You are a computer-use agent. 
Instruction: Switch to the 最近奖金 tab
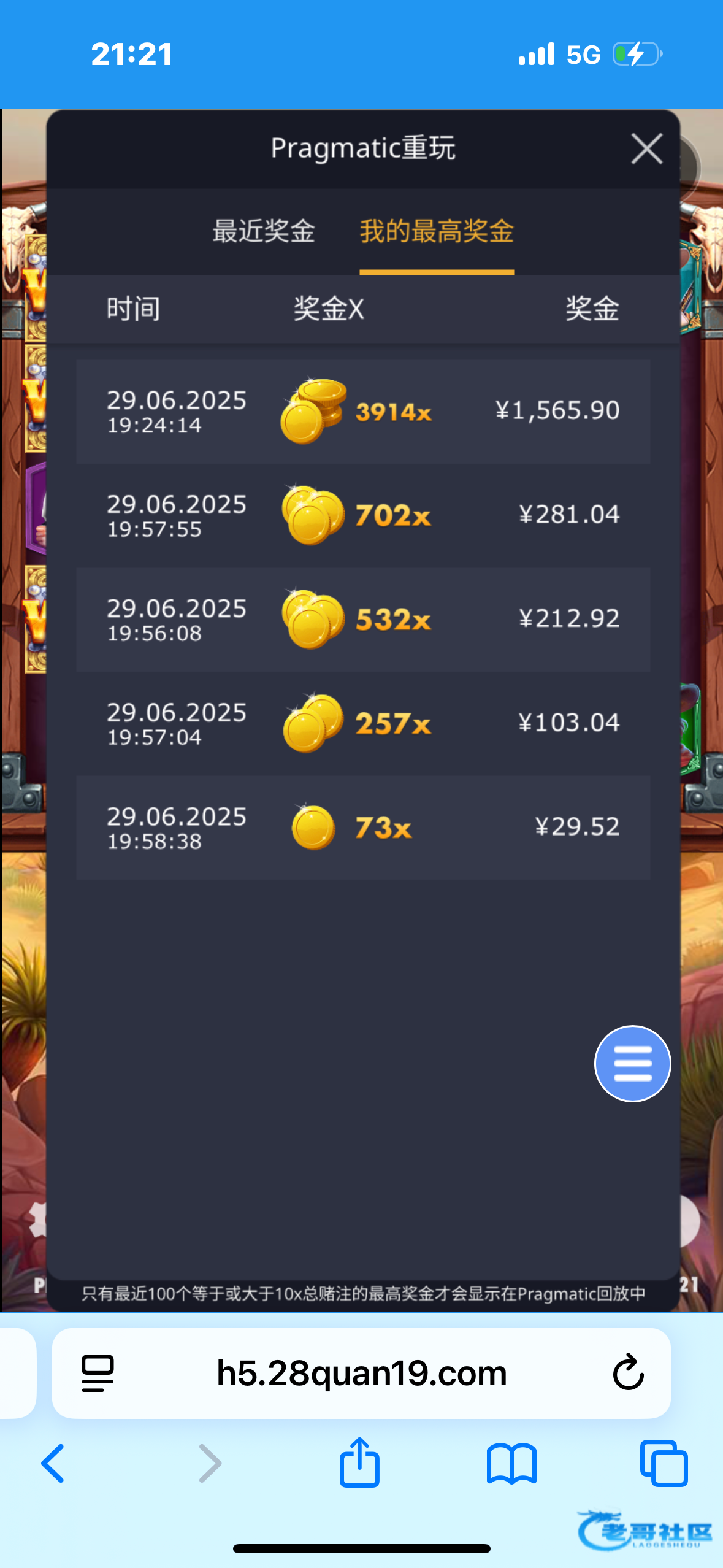tap(264, 232)
